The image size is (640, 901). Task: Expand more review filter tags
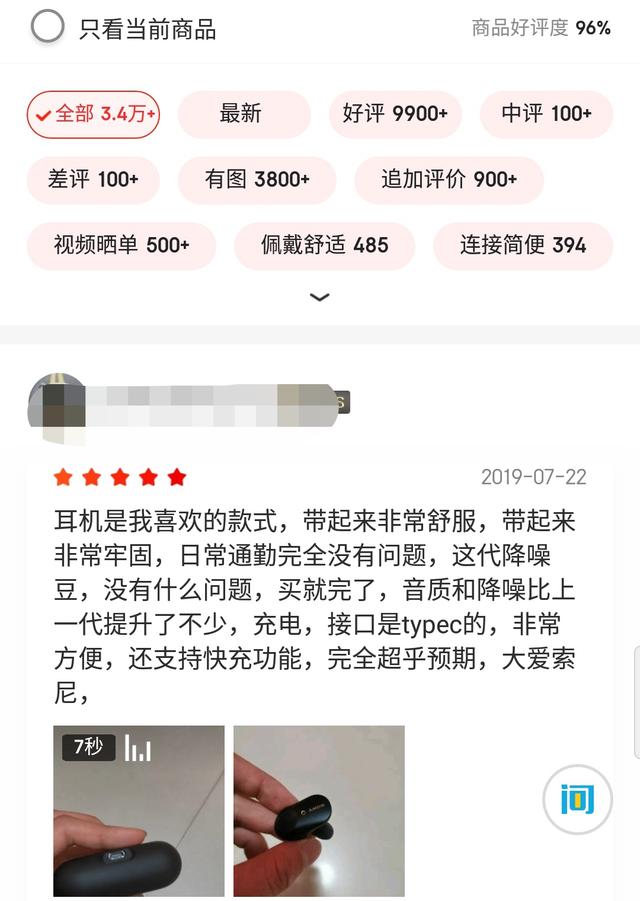coord(319,297)
